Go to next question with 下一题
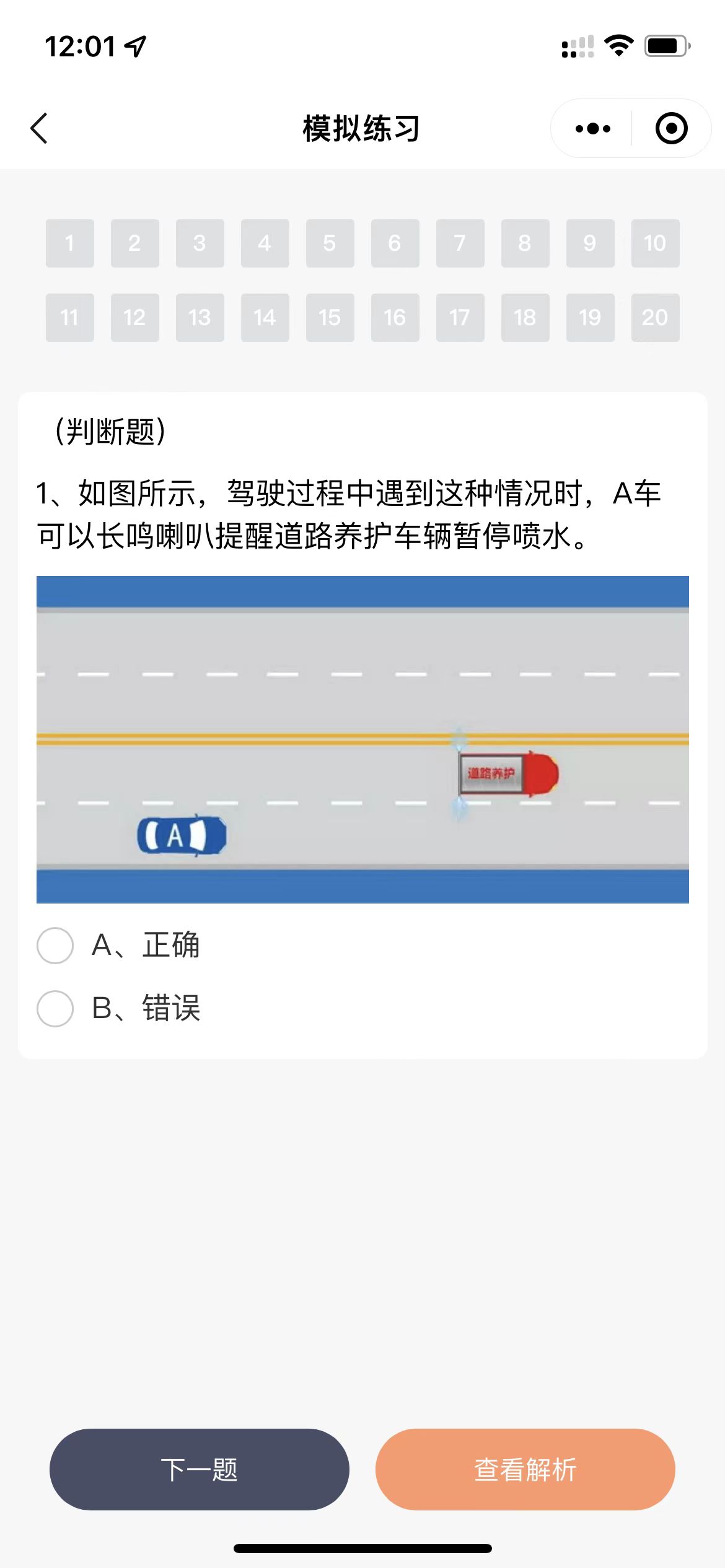The width and height of the screenshot is (725, 1568). point(200,1470)
